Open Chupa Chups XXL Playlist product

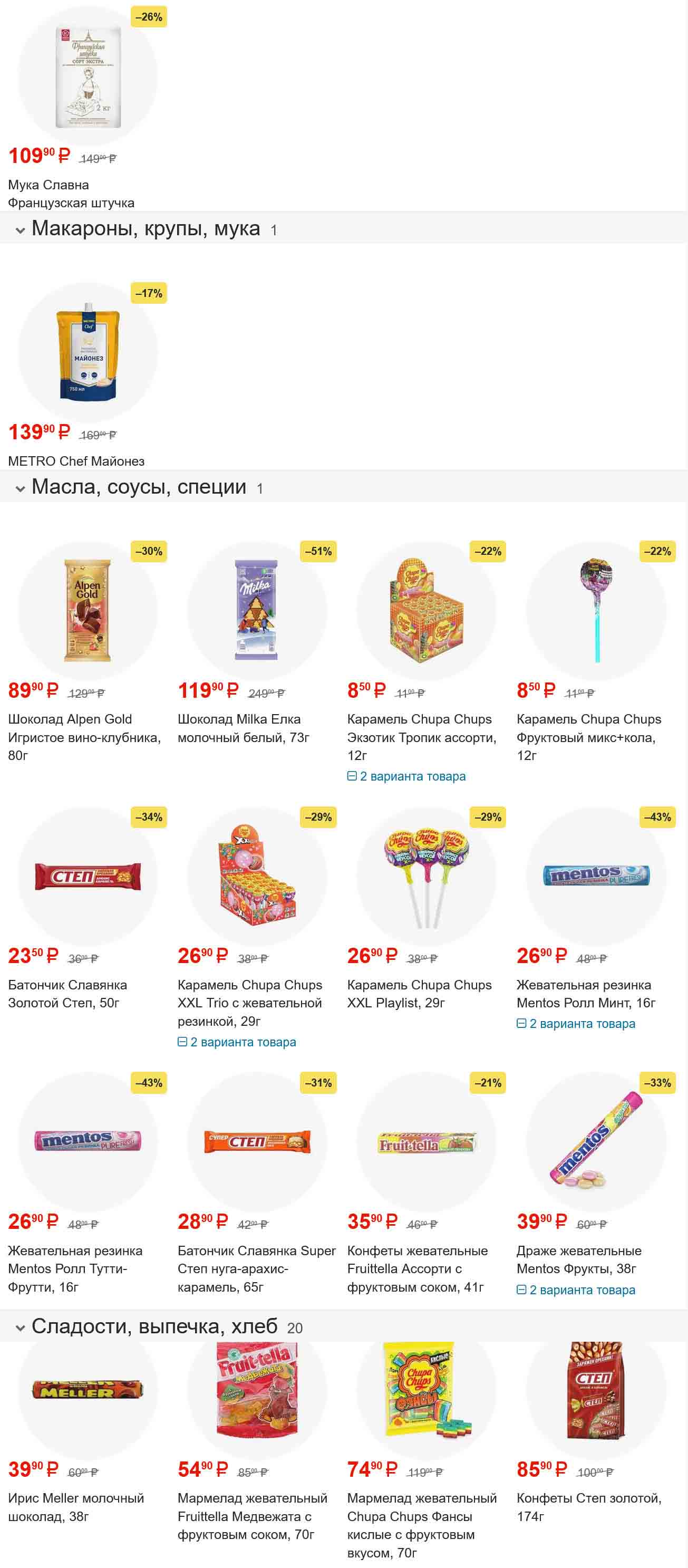pyautogui.click(x=419, y=994)
